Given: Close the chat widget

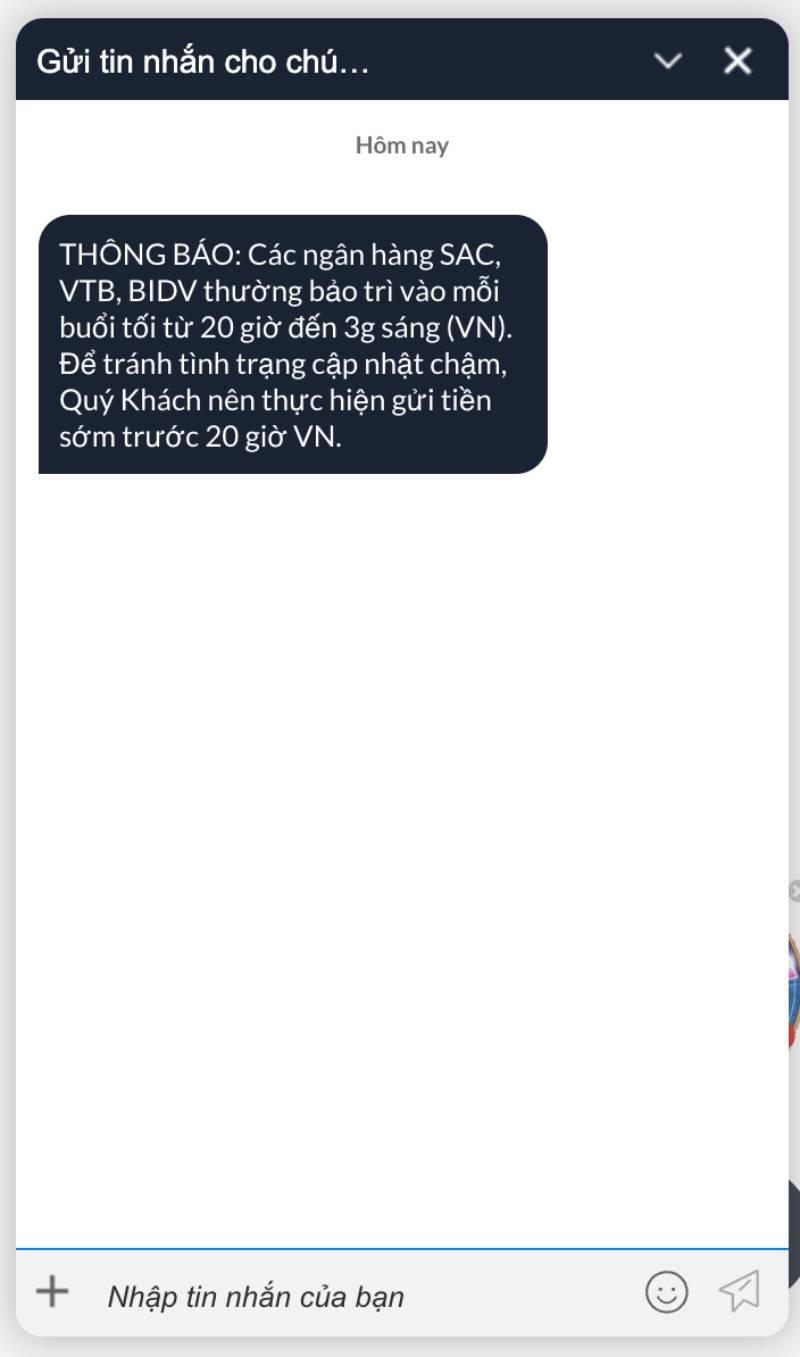Looking at the screenshot, I should click(738, 62).
